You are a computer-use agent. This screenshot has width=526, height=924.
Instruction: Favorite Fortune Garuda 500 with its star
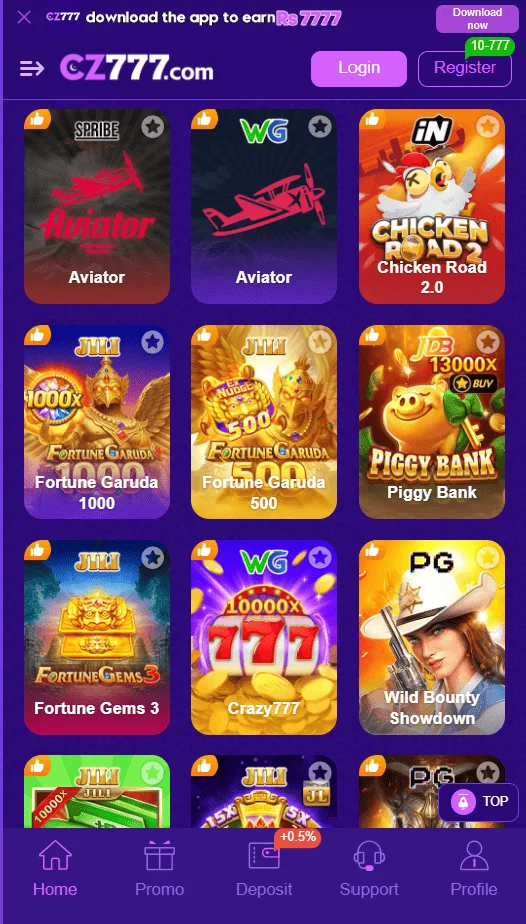(x=320, y=342)
